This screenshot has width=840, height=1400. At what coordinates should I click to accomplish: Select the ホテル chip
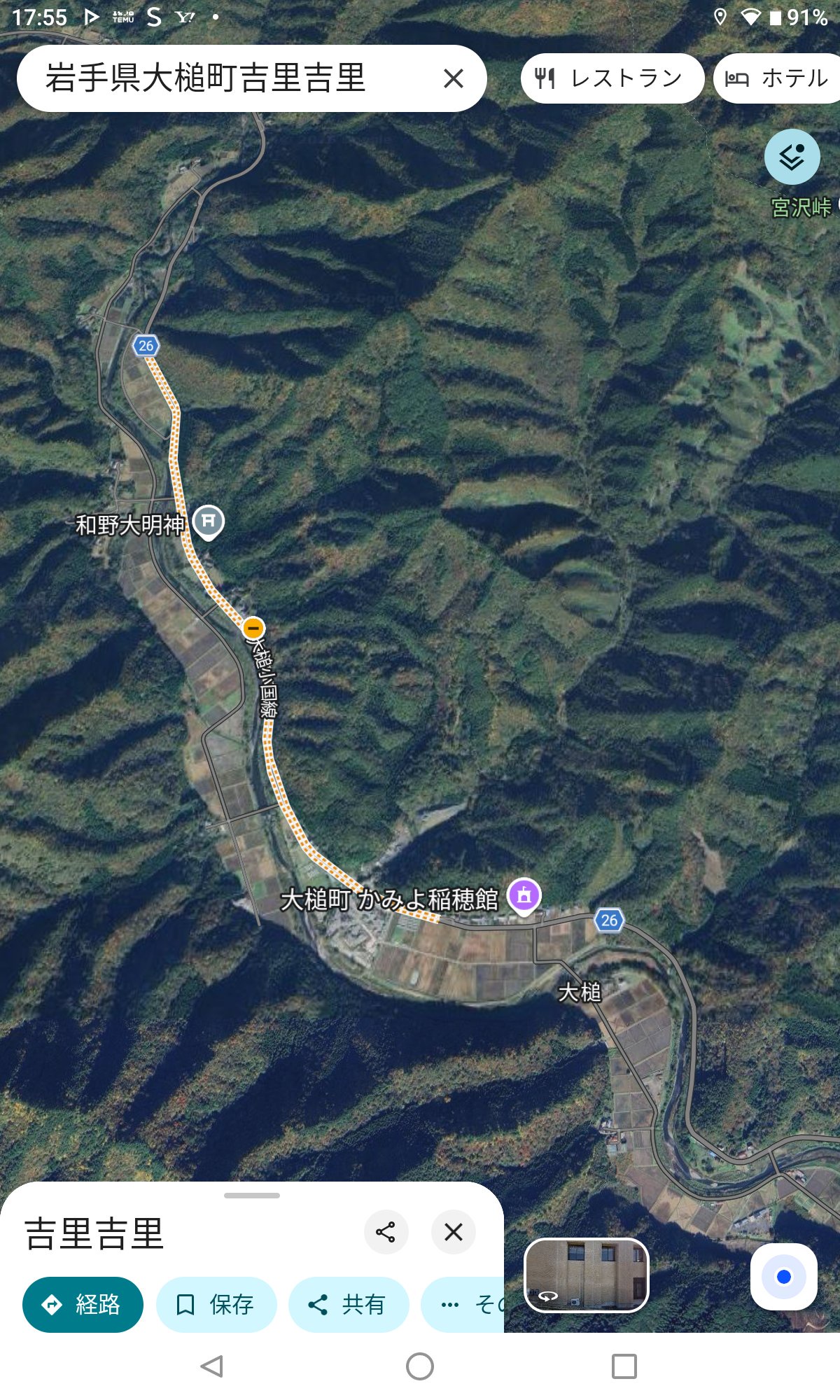(x=777, y=78)
